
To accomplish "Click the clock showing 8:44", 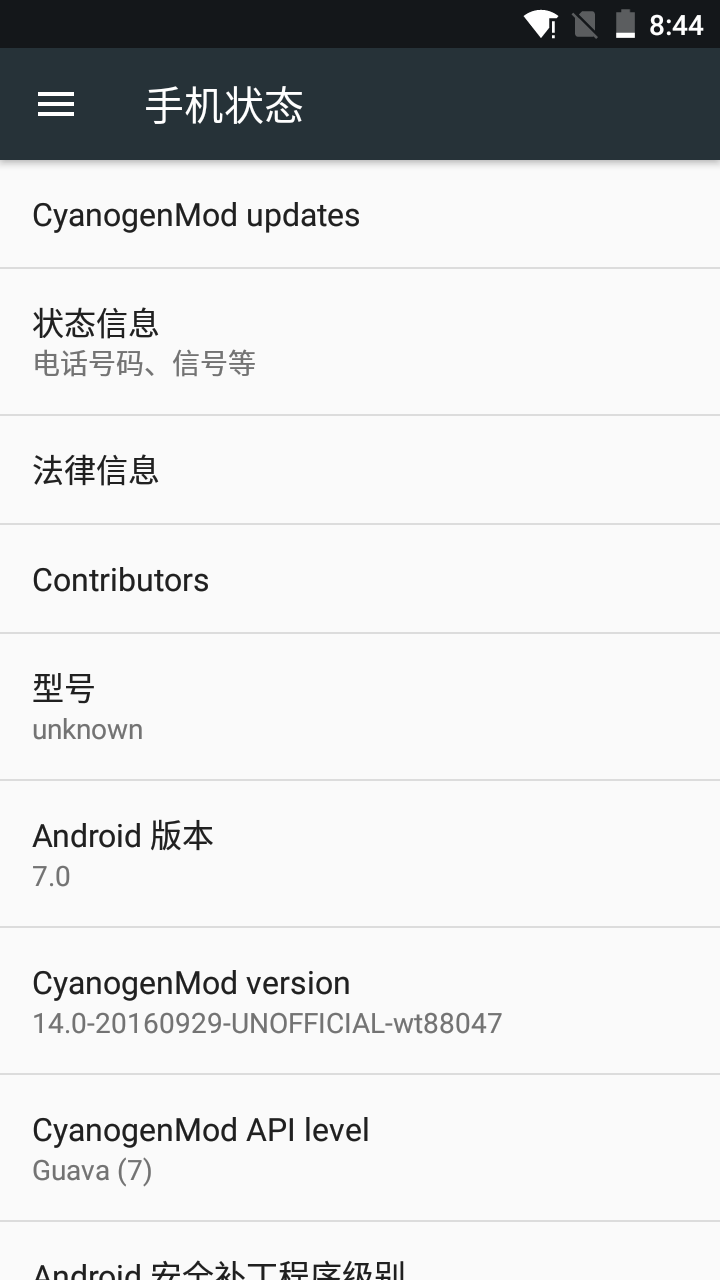I will tap(676, 24).
